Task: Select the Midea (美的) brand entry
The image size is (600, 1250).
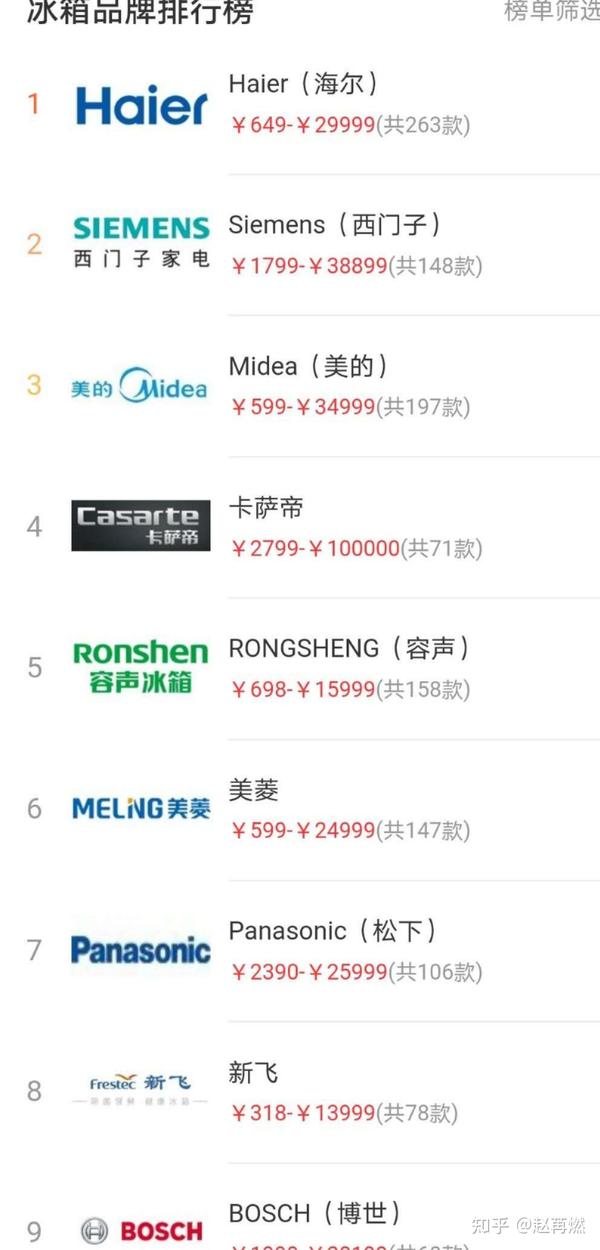Action: point(300,386)
